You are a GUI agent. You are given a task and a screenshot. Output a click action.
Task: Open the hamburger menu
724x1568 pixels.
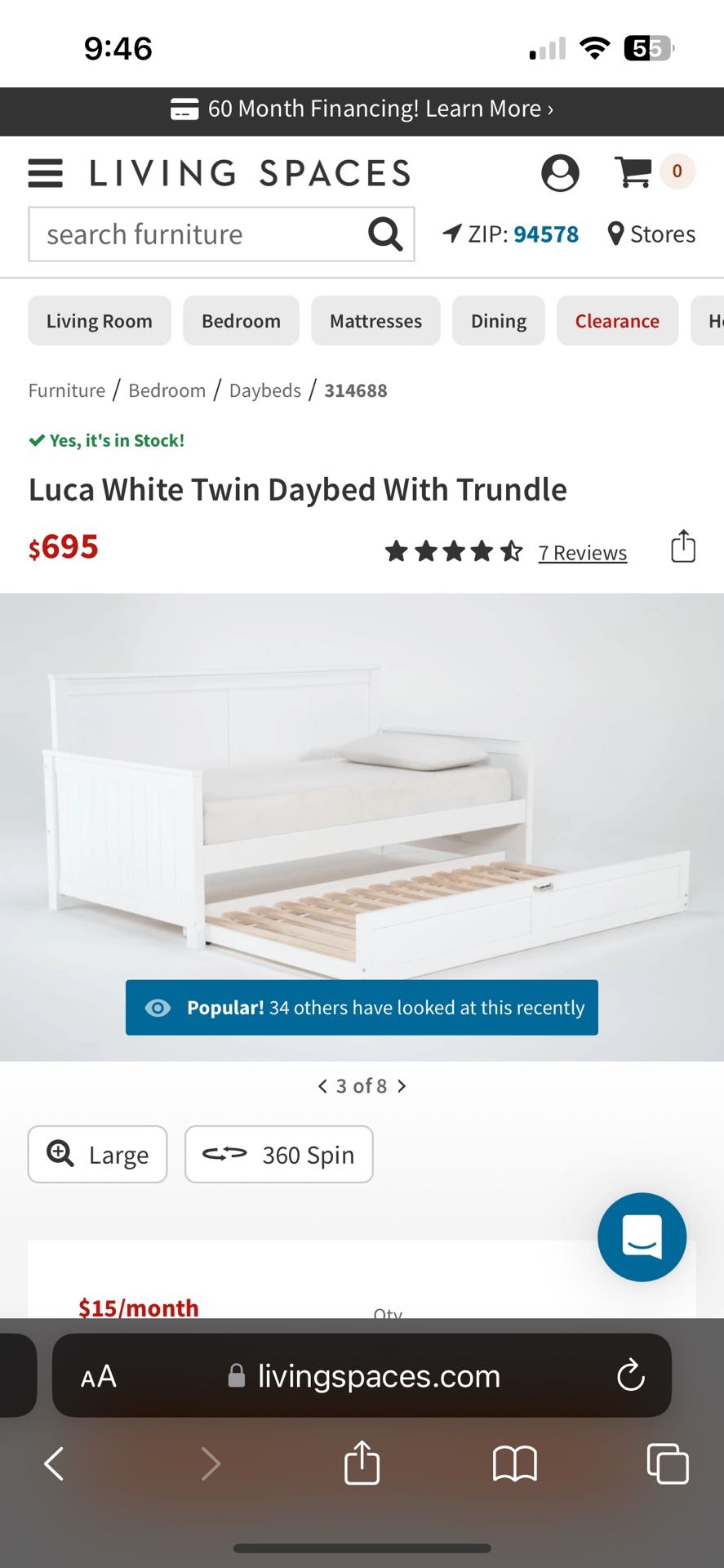coord(46,173)
